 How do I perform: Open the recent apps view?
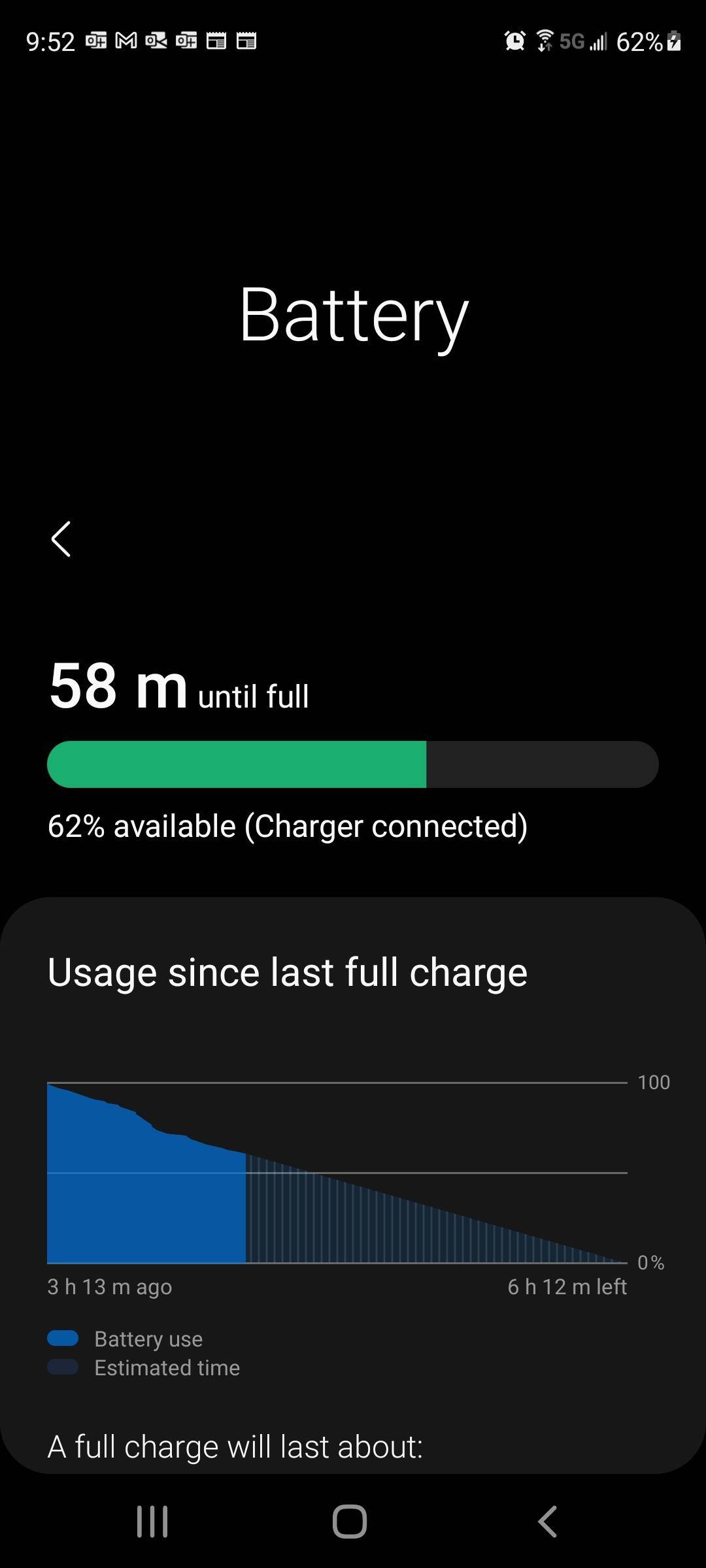[152, 1521]
